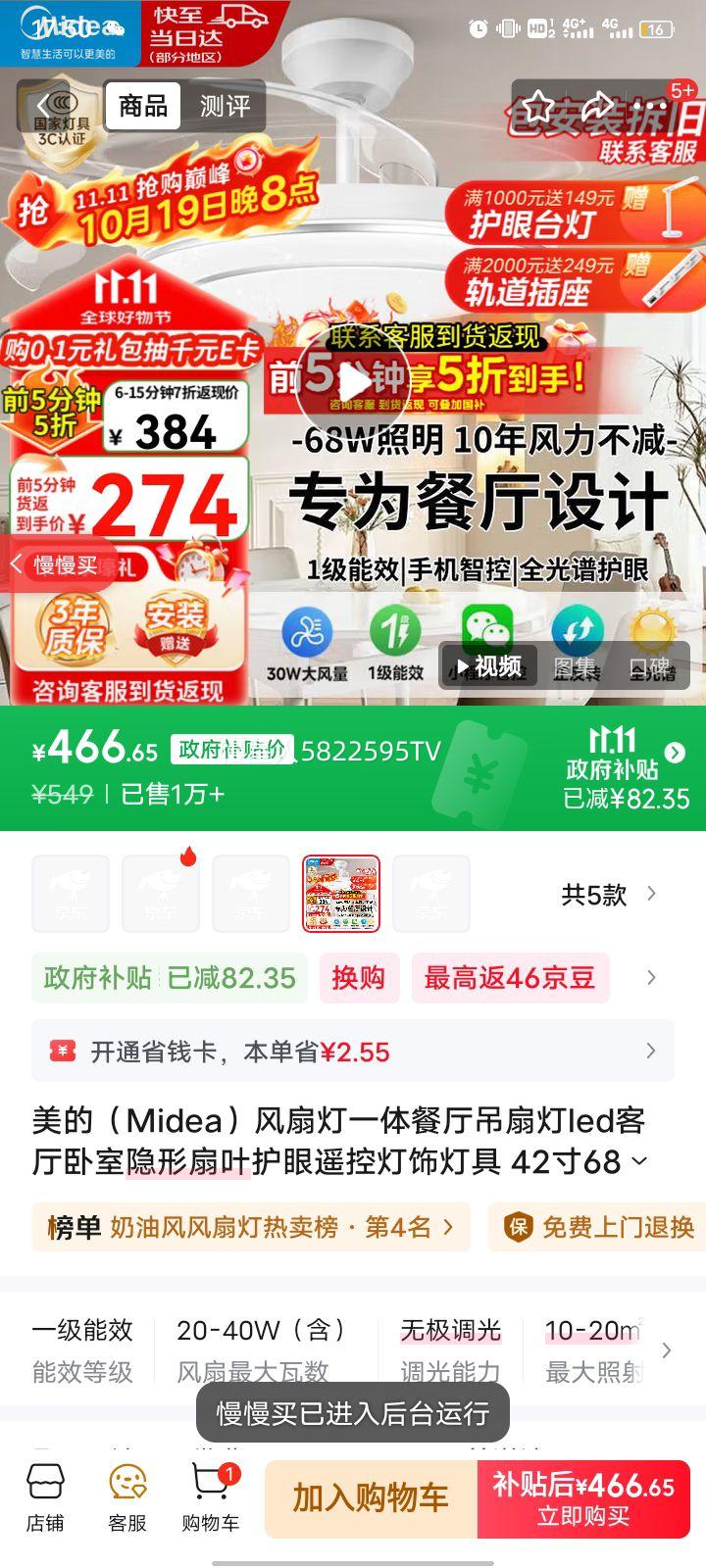Visit the 店铺 store page
This screenshot has height=1568, width=706.
click(x=45, y=1497)
